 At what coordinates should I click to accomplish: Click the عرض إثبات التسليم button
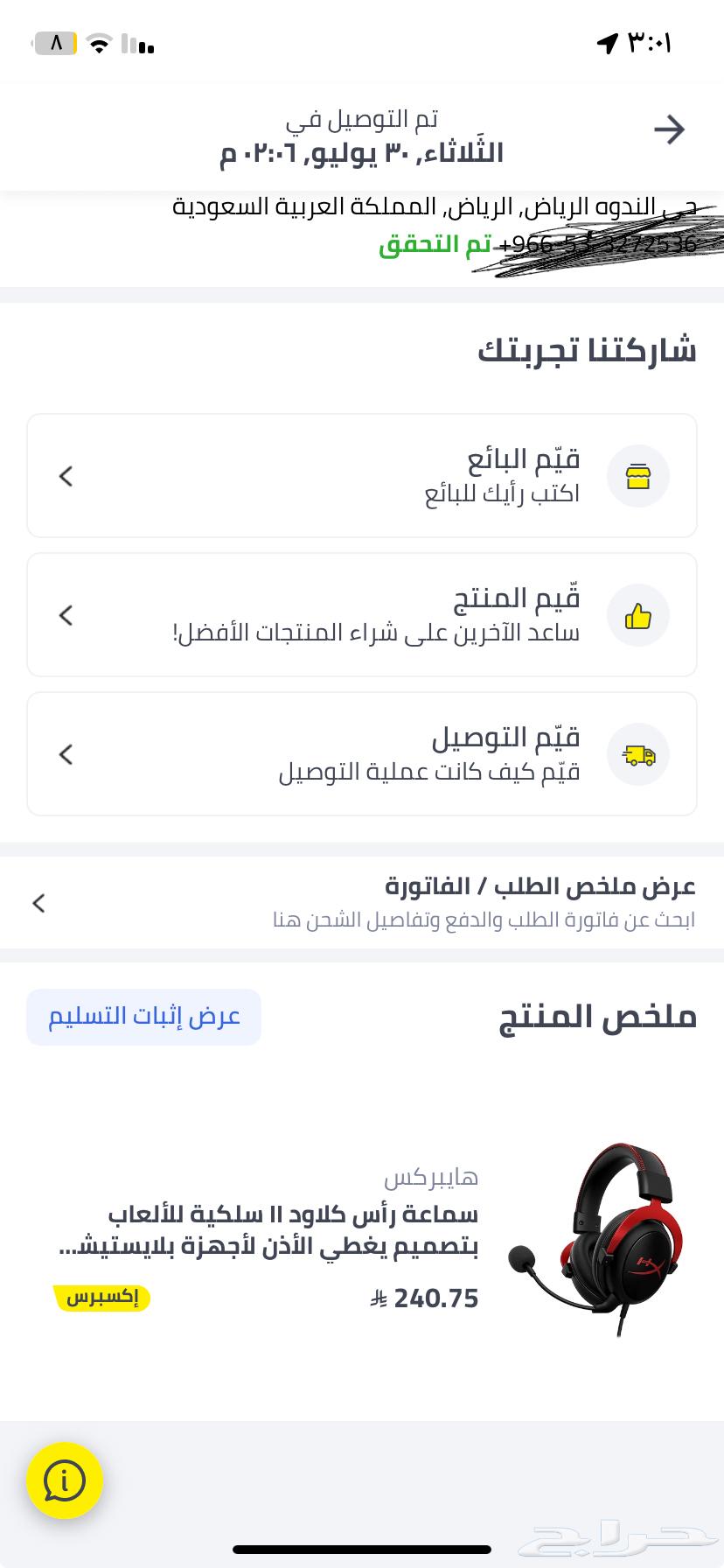click(x=143, y=1017)
